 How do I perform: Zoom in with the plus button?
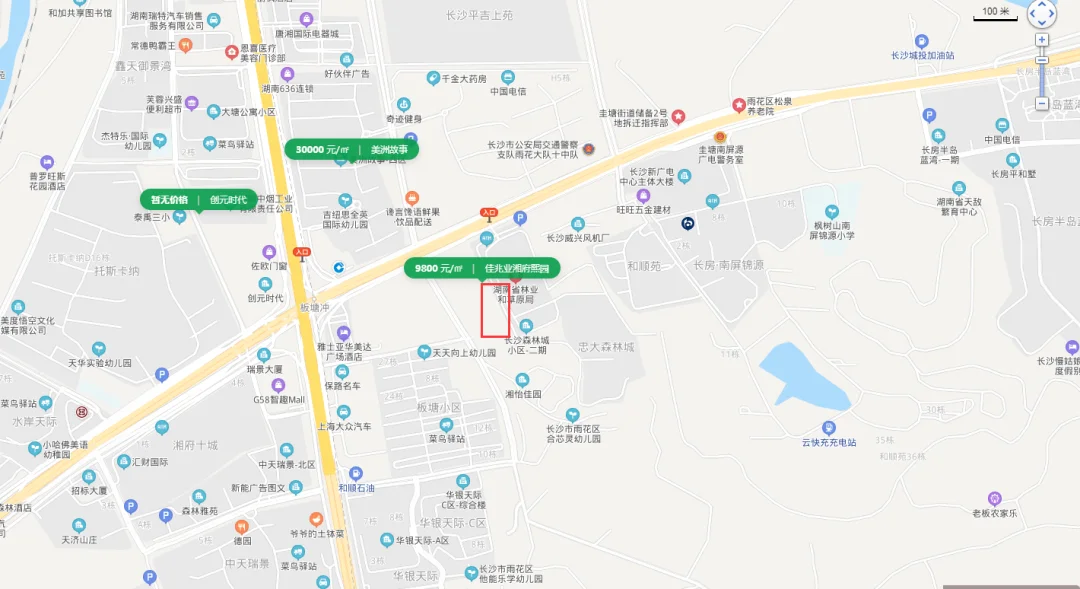pos(1042,40)
